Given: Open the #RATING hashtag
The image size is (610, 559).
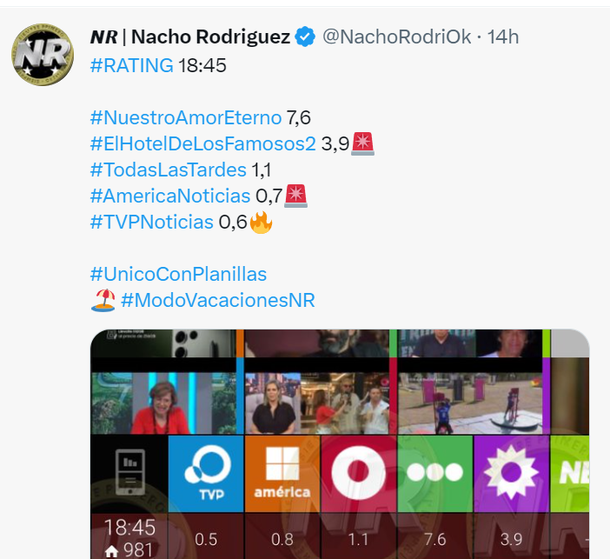Looking at the screenshot, I should coord(131,66).
